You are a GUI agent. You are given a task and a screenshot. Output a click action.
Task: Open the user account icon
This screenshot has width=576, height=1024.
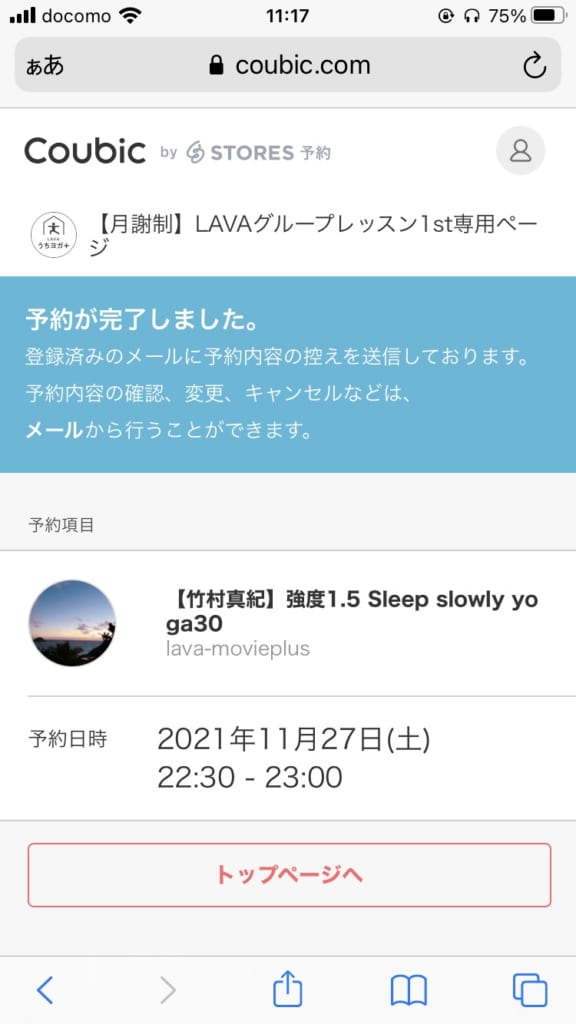[x=520, y=151]
